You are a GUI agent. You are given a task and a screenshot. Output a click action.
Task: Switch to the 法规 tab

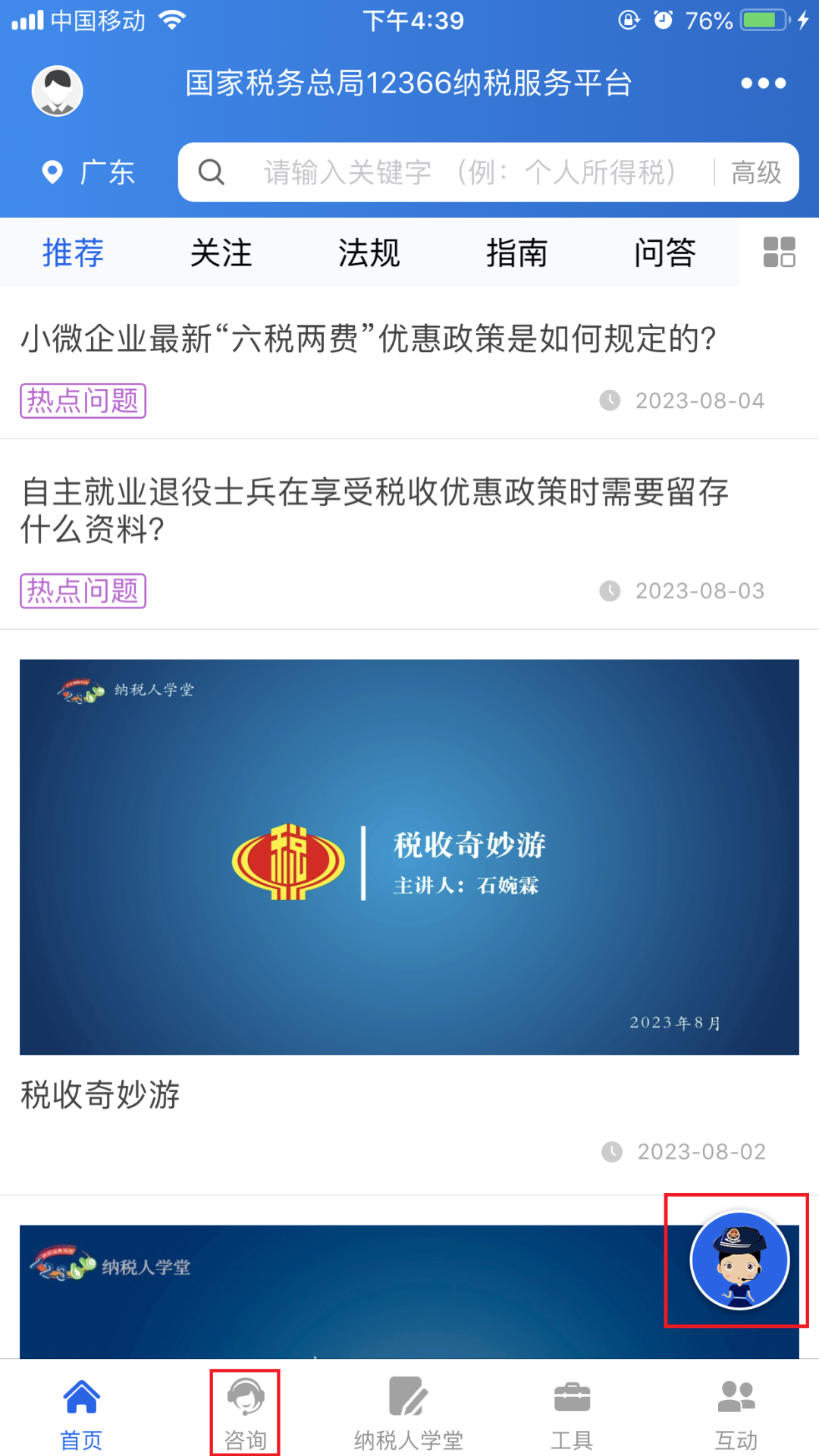[x=369, y=253]
